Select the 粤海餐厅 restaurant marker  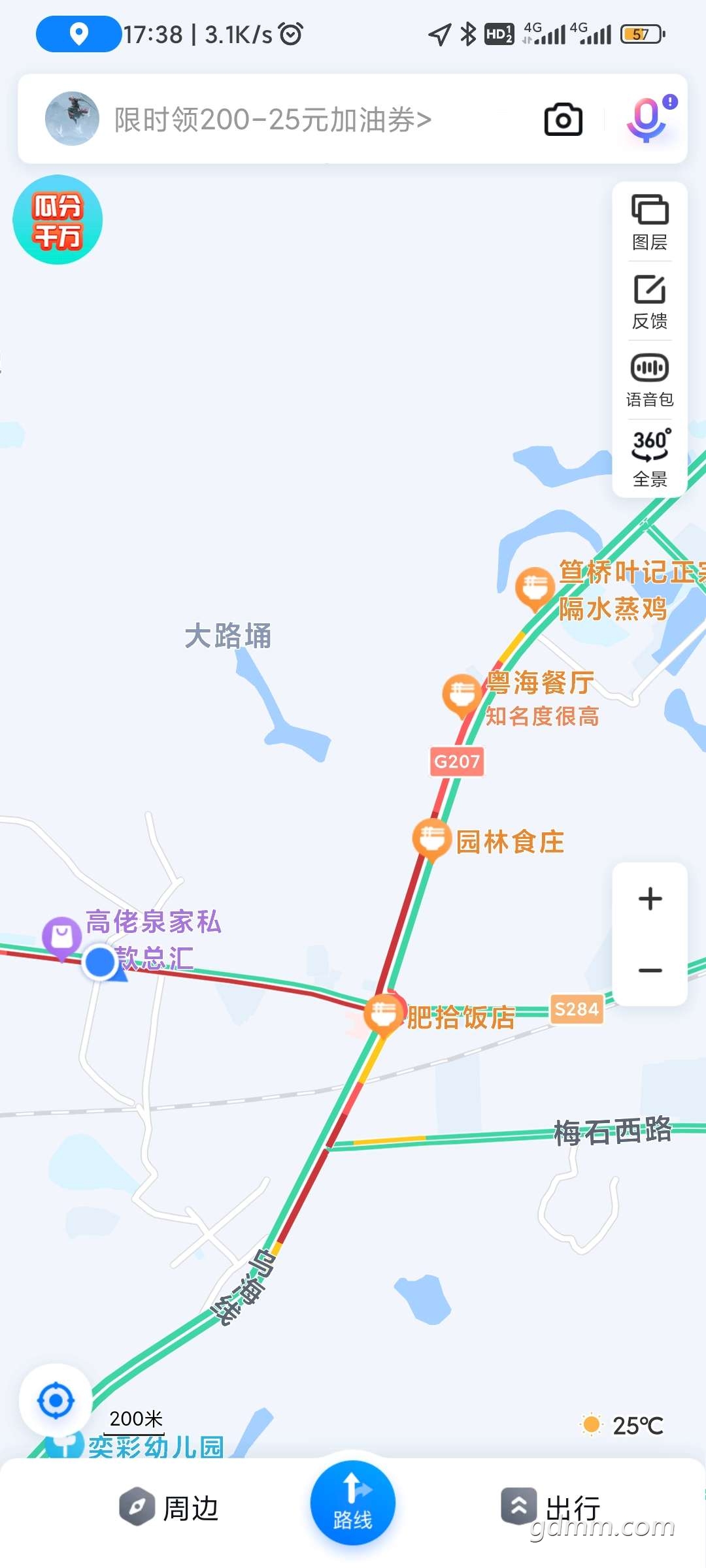pyautogui.click(x=462, y=694)
